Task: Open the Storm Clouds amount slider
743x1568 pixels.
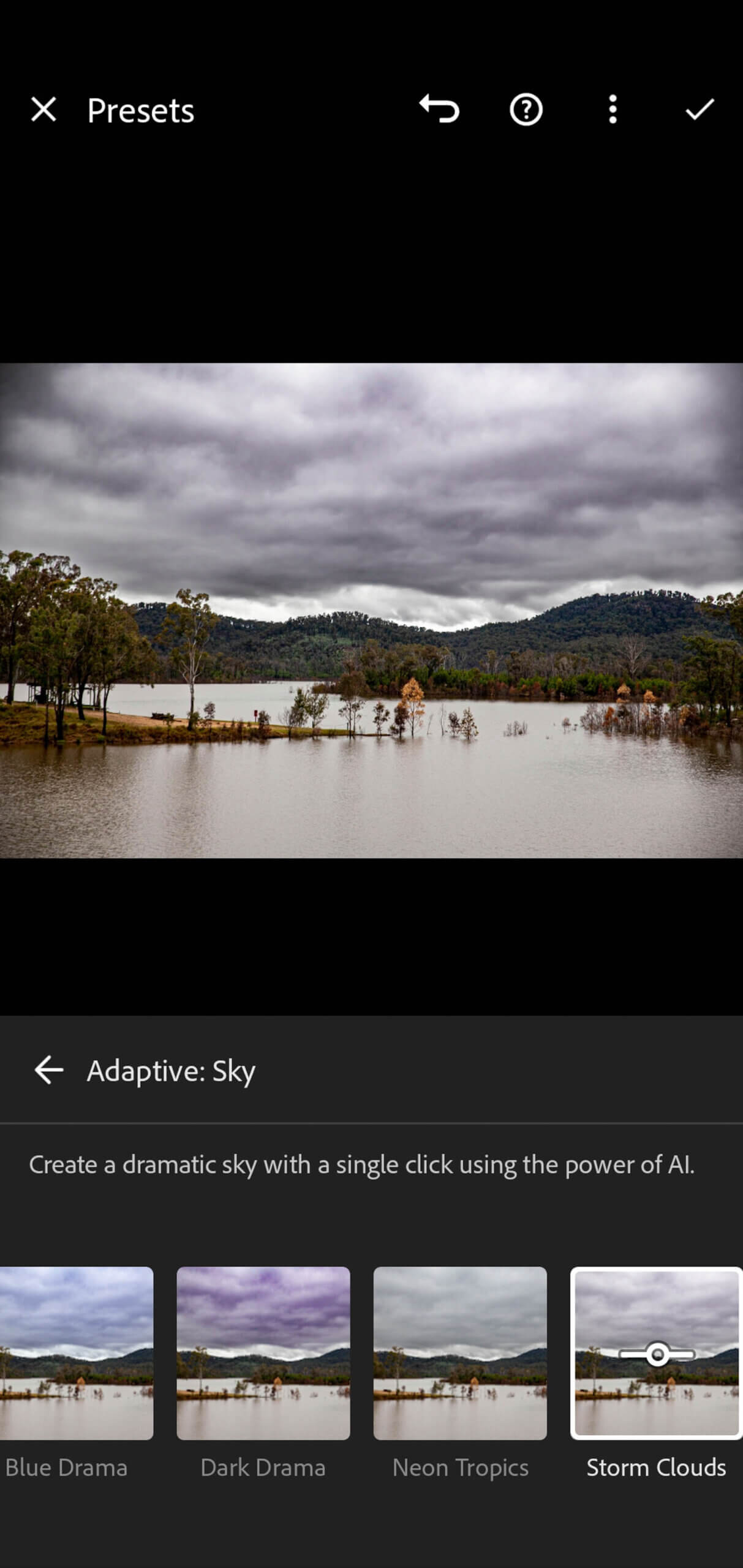Action: (657, 1354)
